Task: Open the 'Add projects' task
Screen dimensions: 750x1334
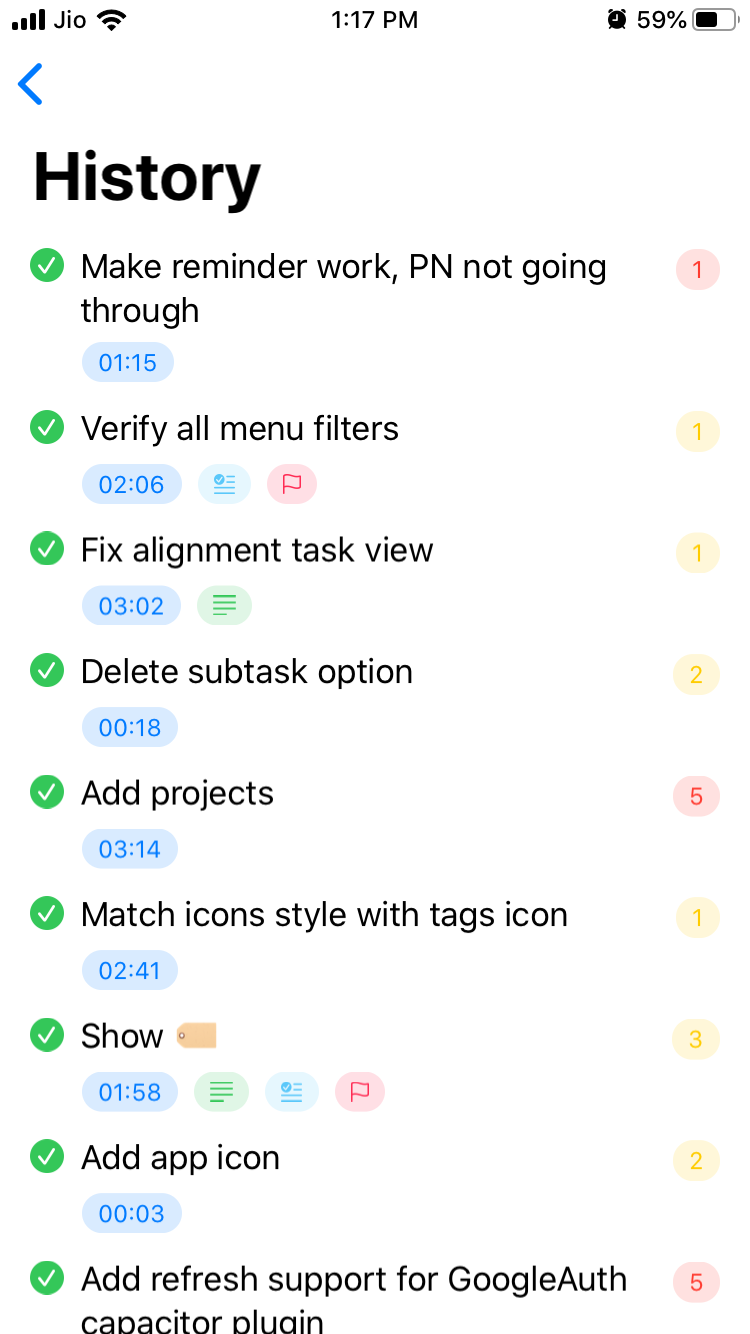Action: (177, 793)
